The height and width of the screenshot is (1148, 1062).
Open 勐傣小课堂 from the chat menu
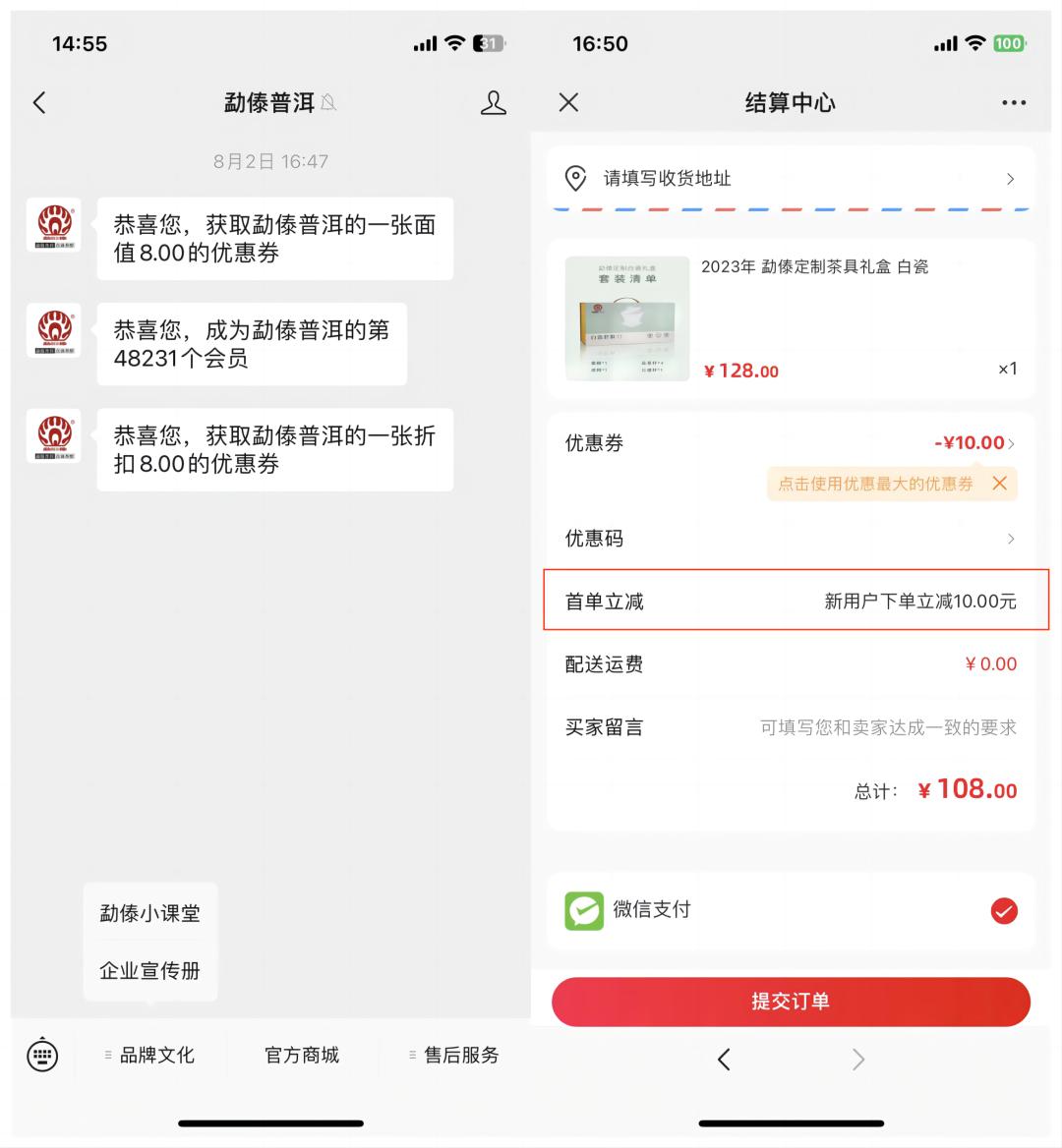[149, 913]
